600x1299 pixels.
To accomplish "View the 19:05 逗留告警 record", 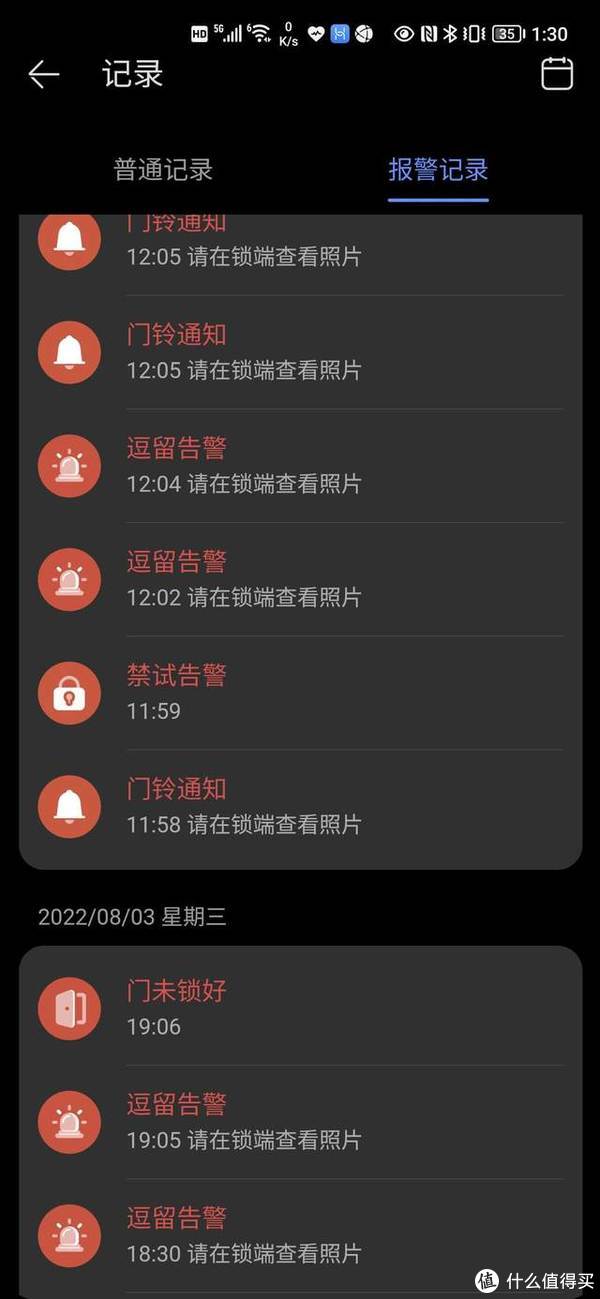I will point(300,1122).
